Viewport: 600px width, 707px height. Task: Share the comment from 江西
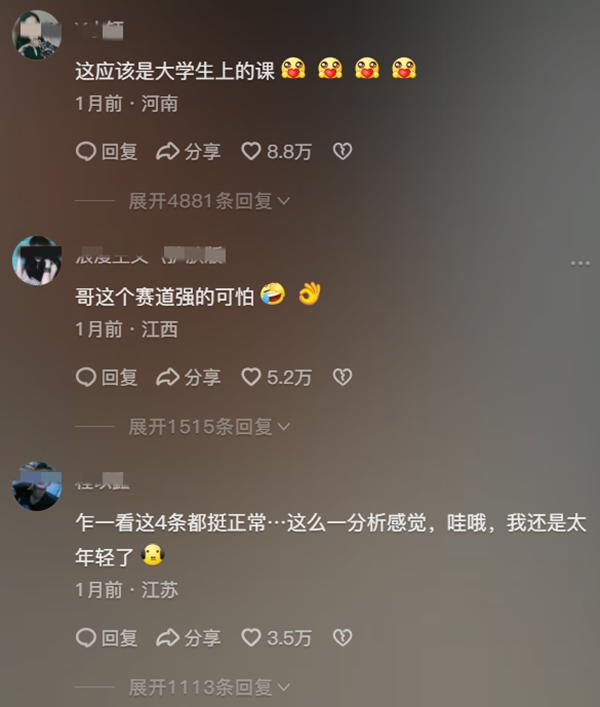click(188, 377)
